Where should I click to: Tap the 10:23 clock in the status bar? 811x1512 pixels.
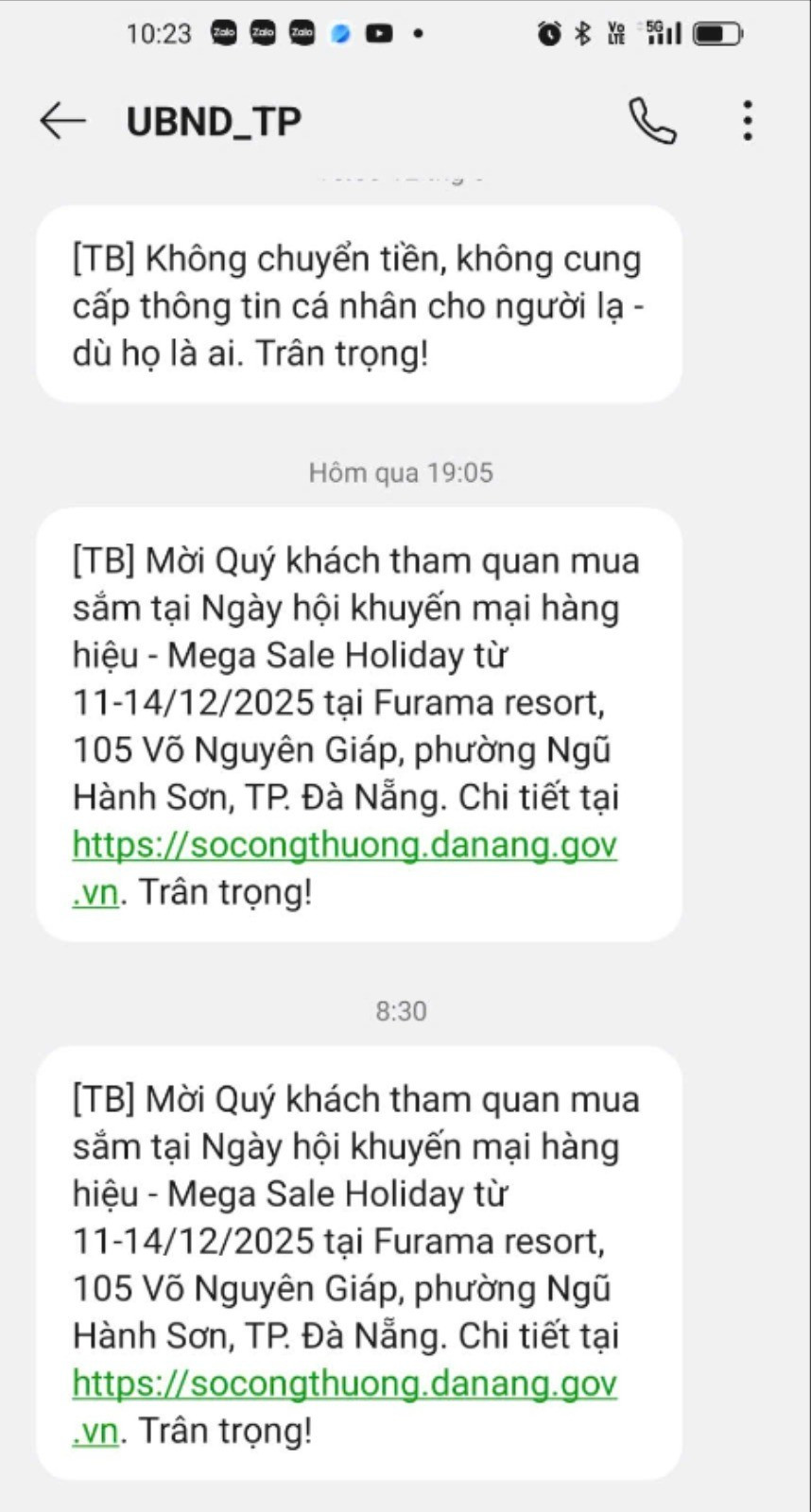click(x=159, y=31)
